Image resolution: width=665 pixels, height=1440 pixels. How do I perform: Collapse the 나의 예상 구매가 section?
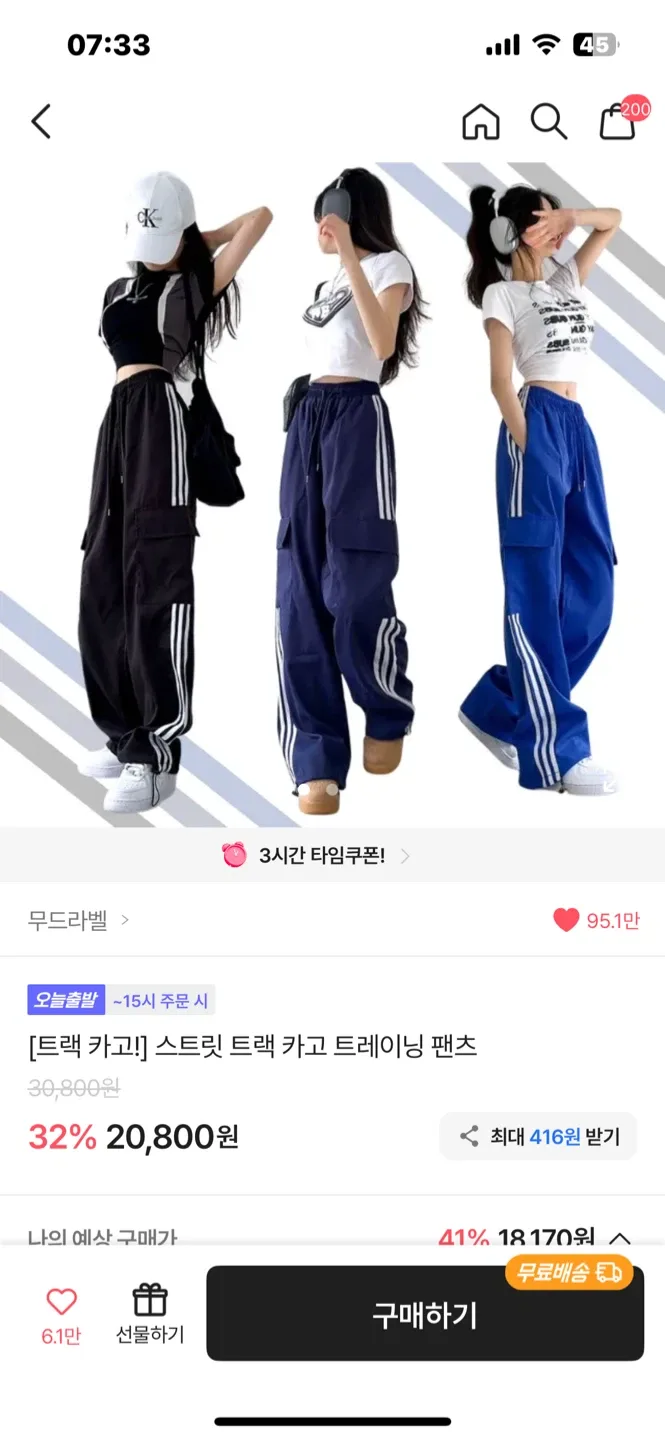coord(619,1238)
